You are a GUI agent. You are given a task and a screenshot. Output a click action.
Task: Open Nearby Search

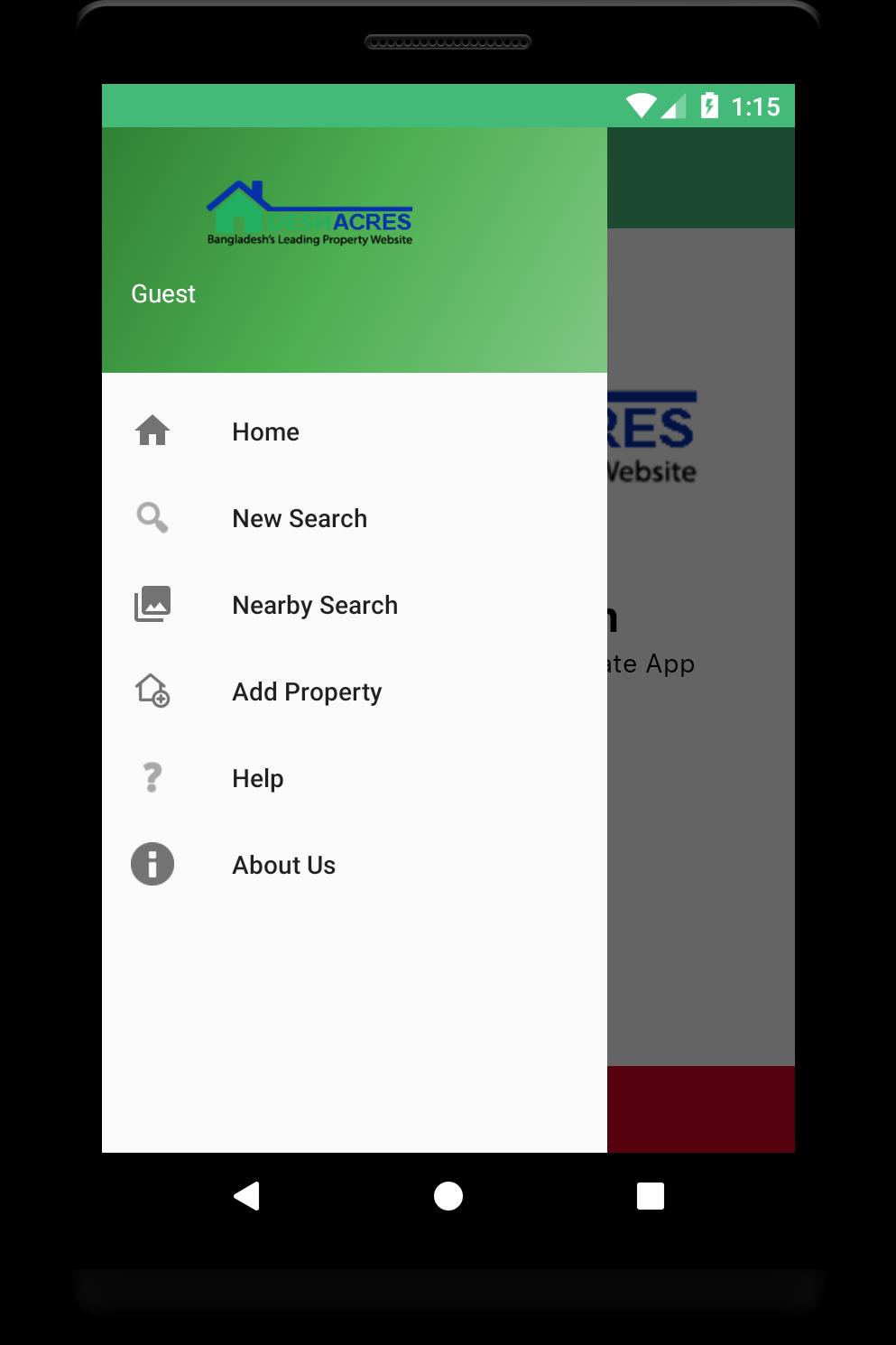(314, 605)
